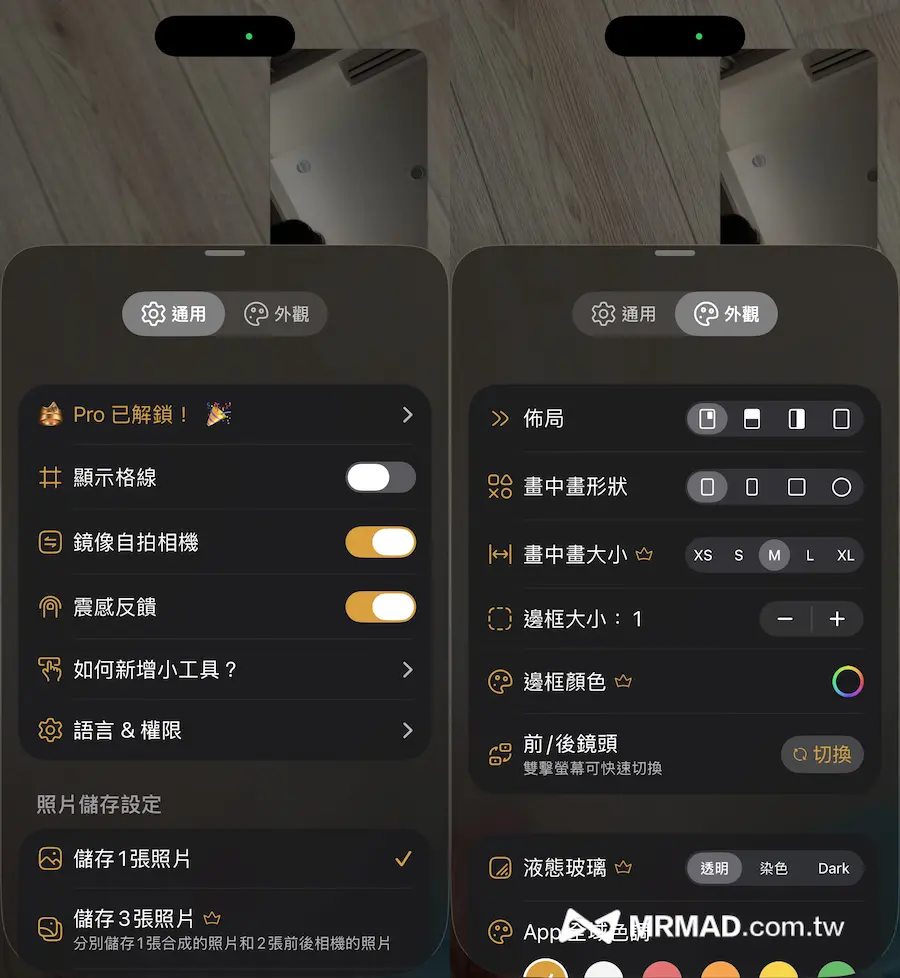Select the vertical split layout option
The image size is (900, 978).
[796, 419]
